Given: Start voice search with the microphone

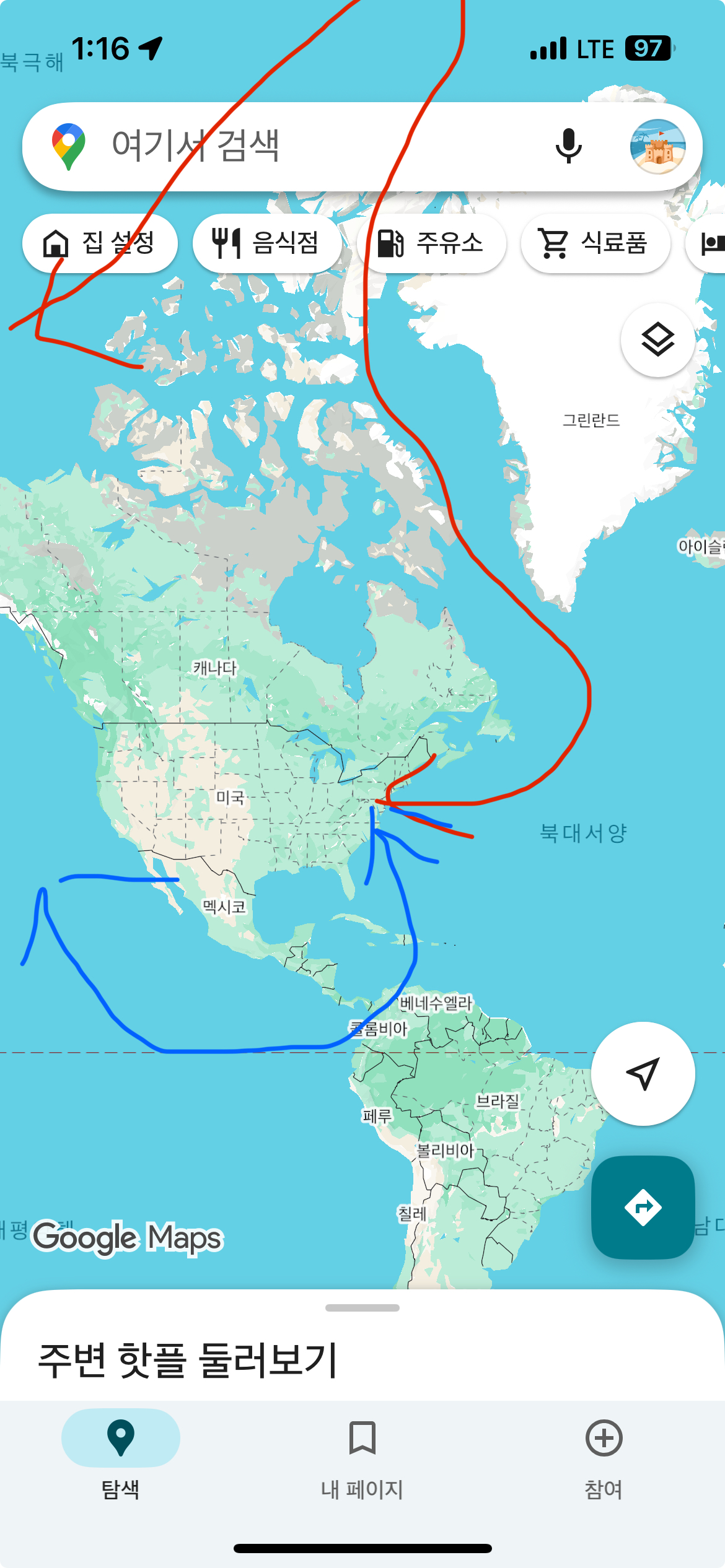Looking at the screenshot, I should [568, 147].
